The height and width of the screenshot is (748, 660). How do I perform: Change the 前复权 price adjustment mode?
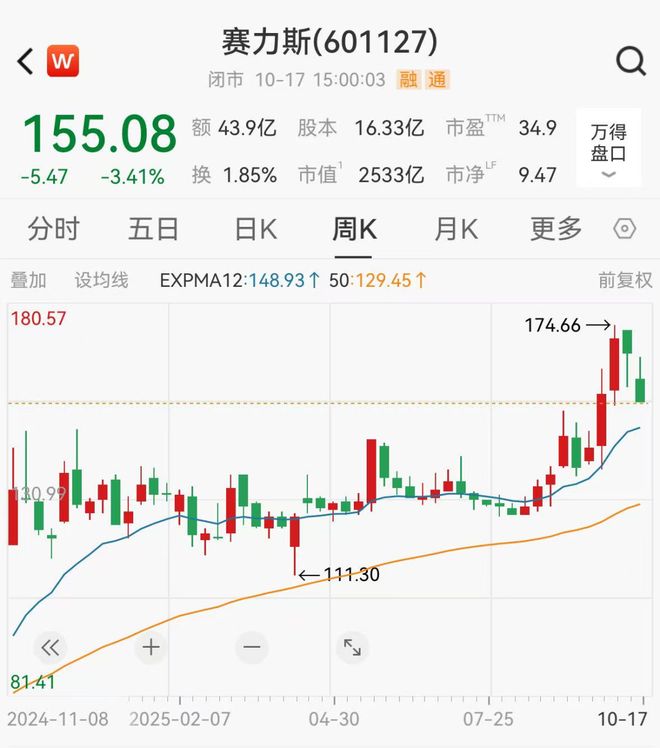pyautogui.click(x=625, y=280)
